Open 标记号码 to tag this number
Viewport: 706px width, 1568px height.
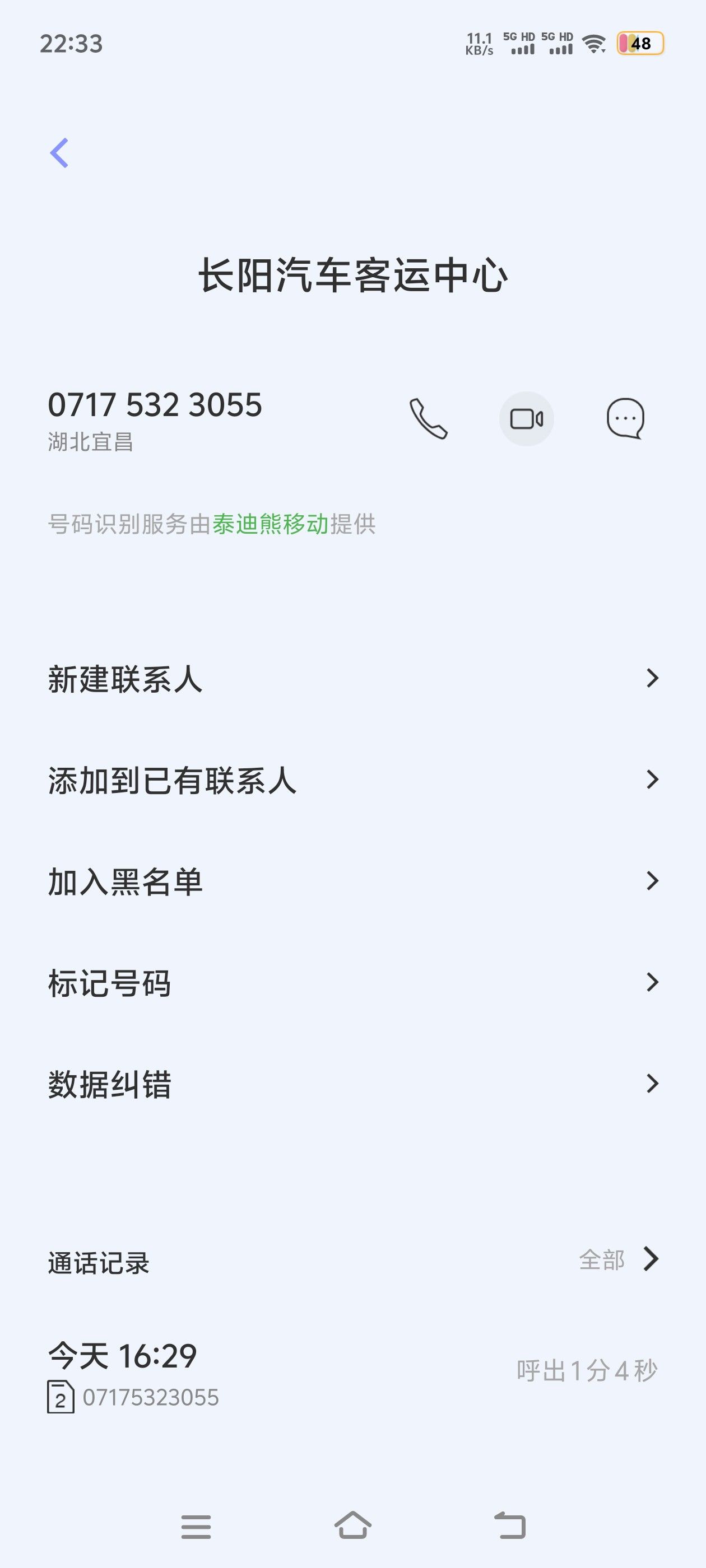[352, 982]
